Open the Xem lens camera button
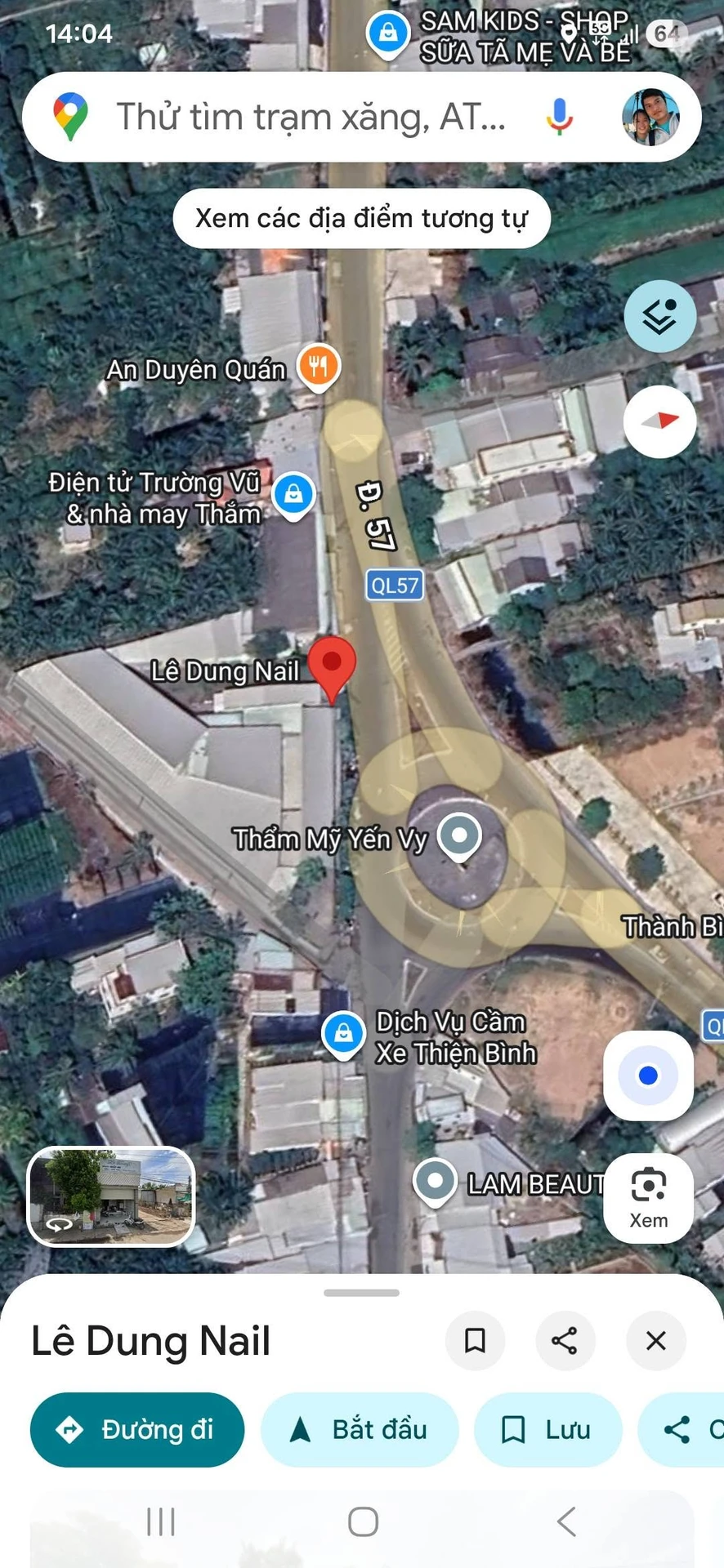 (648, 1198)
